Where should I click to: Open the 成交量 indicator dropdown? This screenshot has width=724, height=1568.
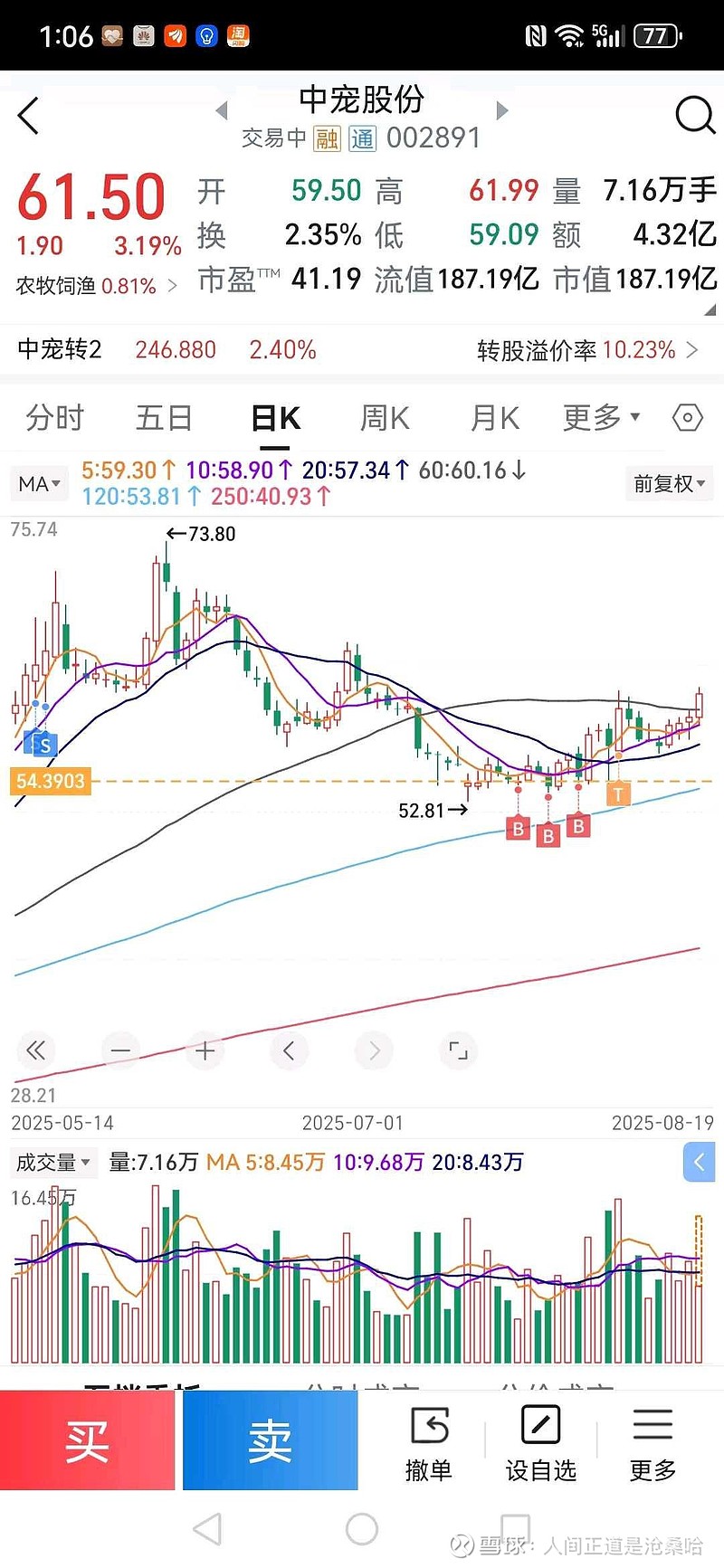tap(53, 1163)
